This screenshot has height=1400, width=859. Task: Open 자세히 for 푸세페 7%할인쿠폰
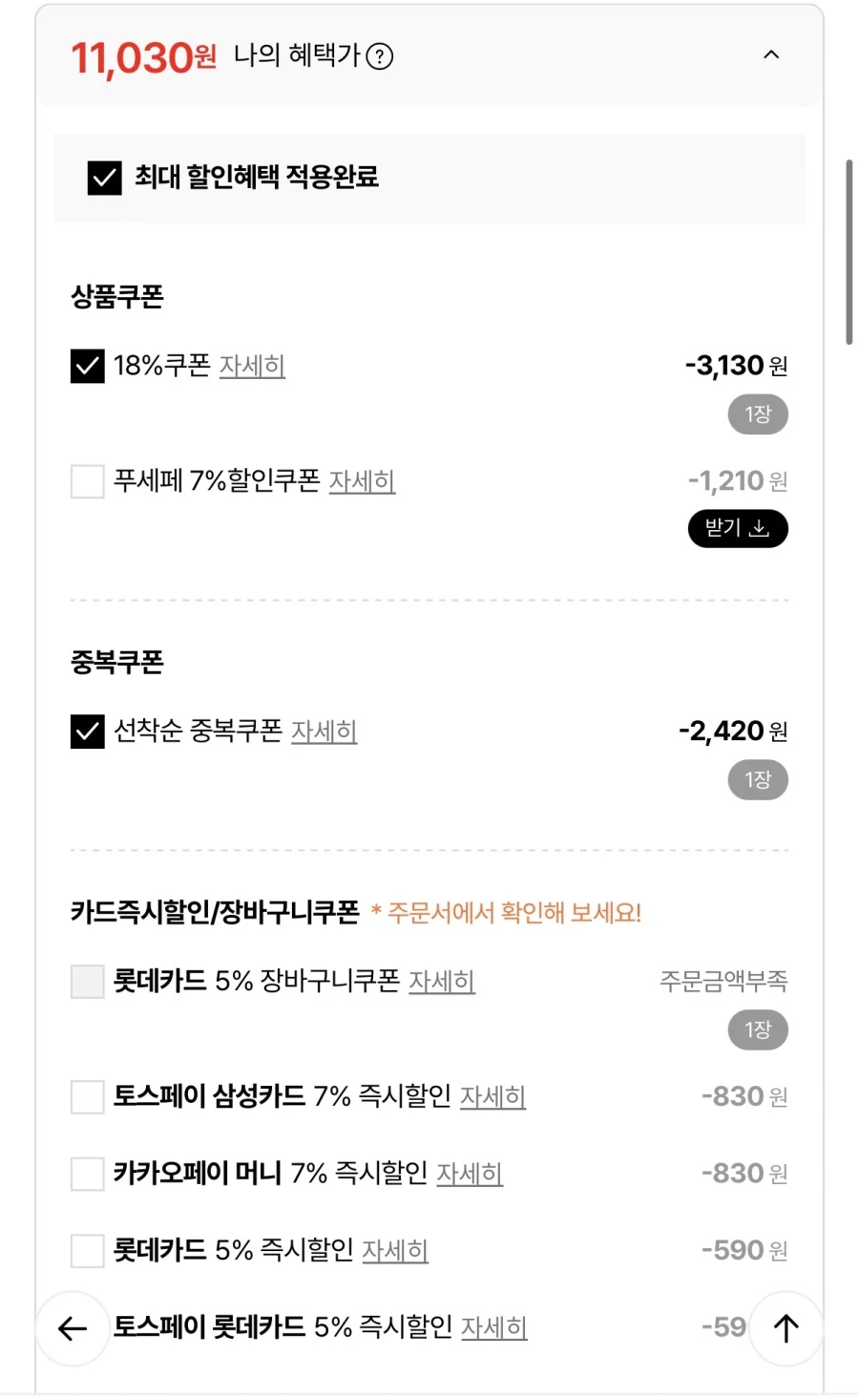click(362, 482)
